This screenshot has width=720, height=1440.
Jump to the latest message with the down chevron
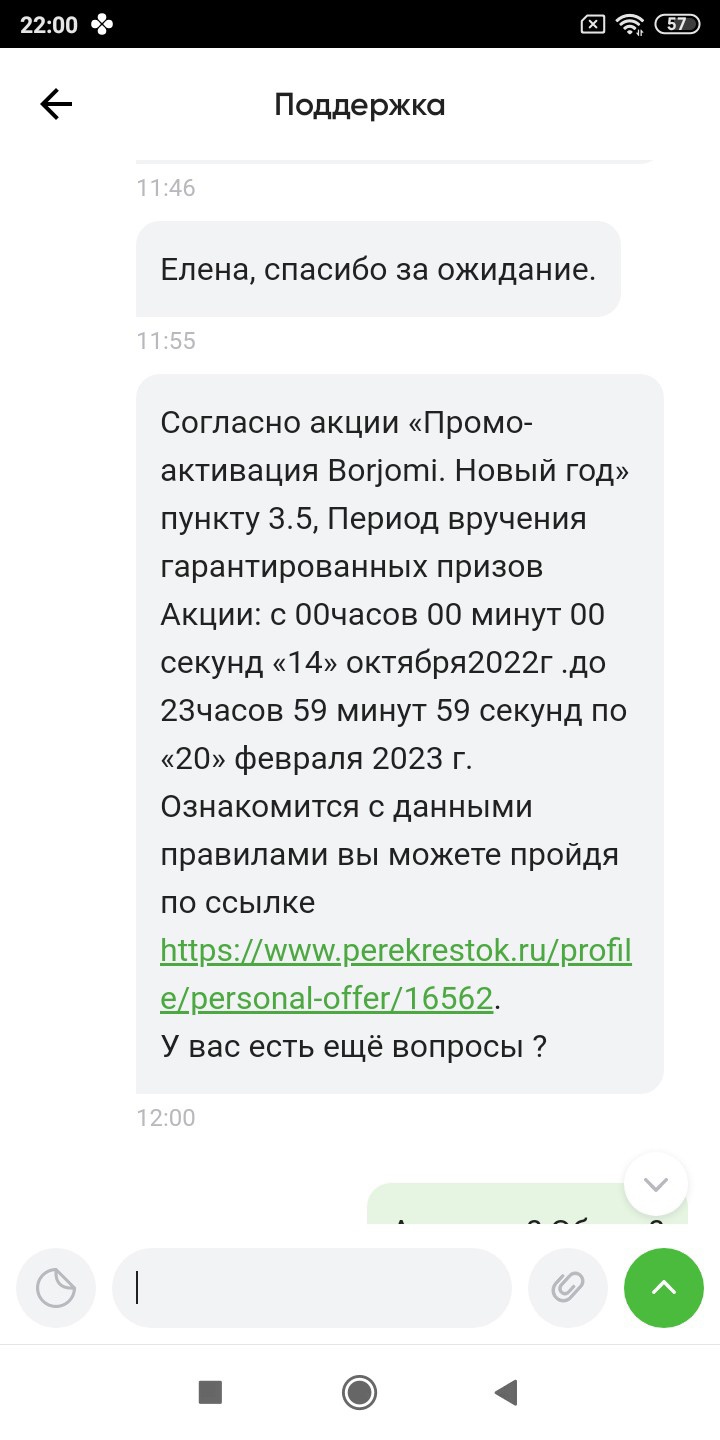(x=656, y=1184)
